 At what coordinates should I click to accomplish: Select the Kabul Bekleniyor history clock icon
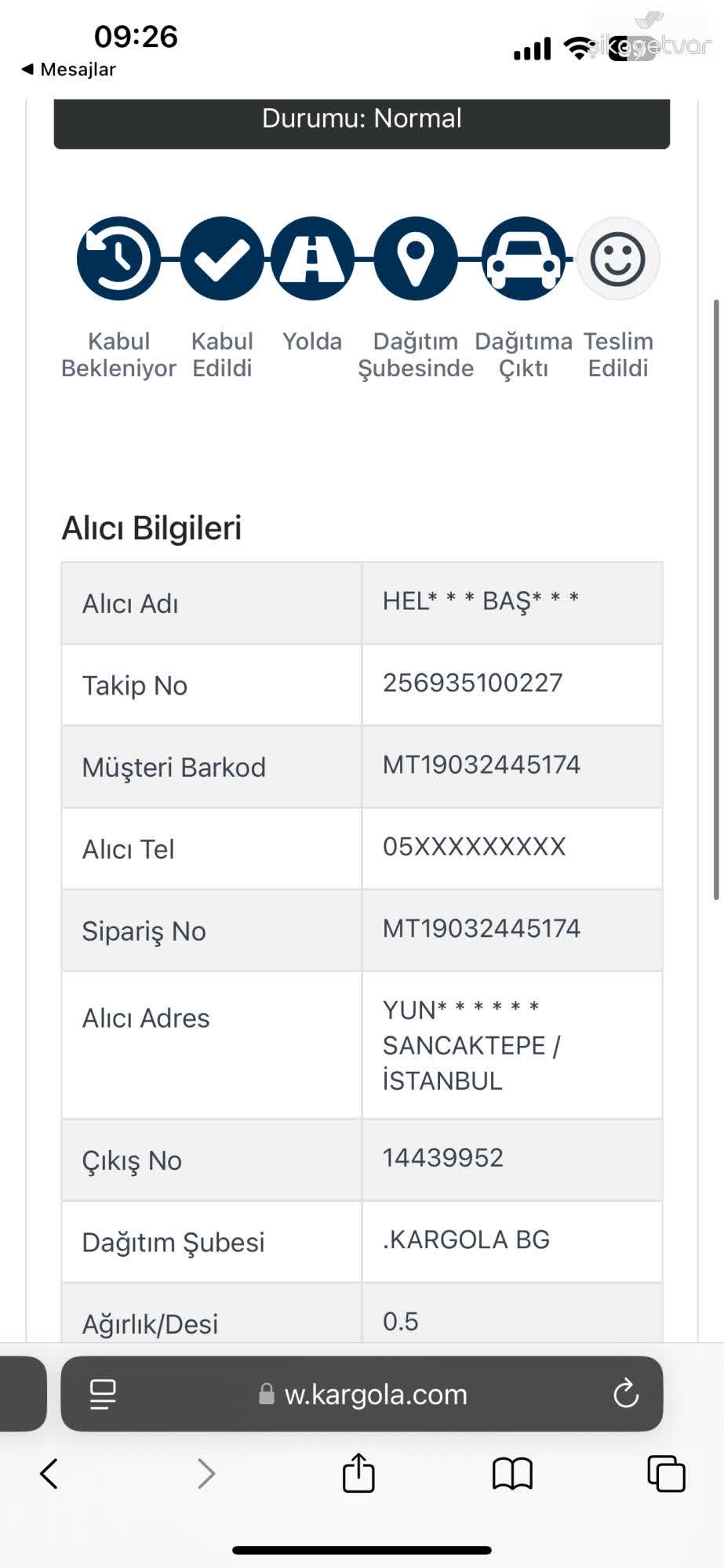click(x=118, y=259)
